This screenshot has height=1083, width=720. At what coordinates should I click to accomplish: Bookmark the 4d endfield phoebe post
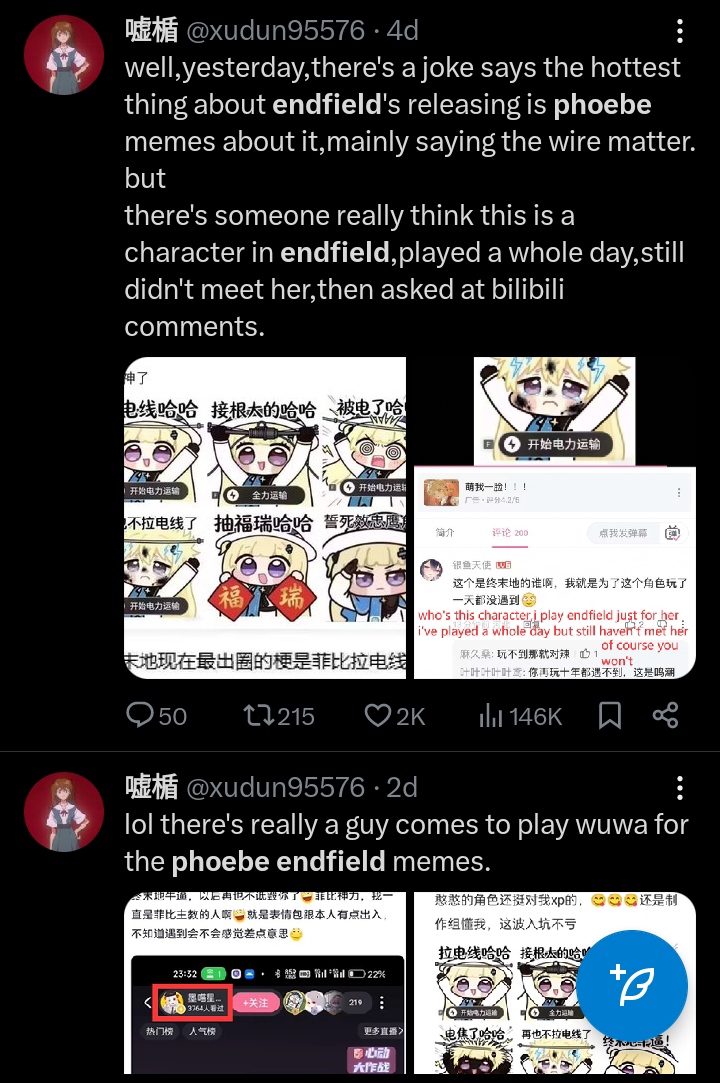[x=609, y=715]
